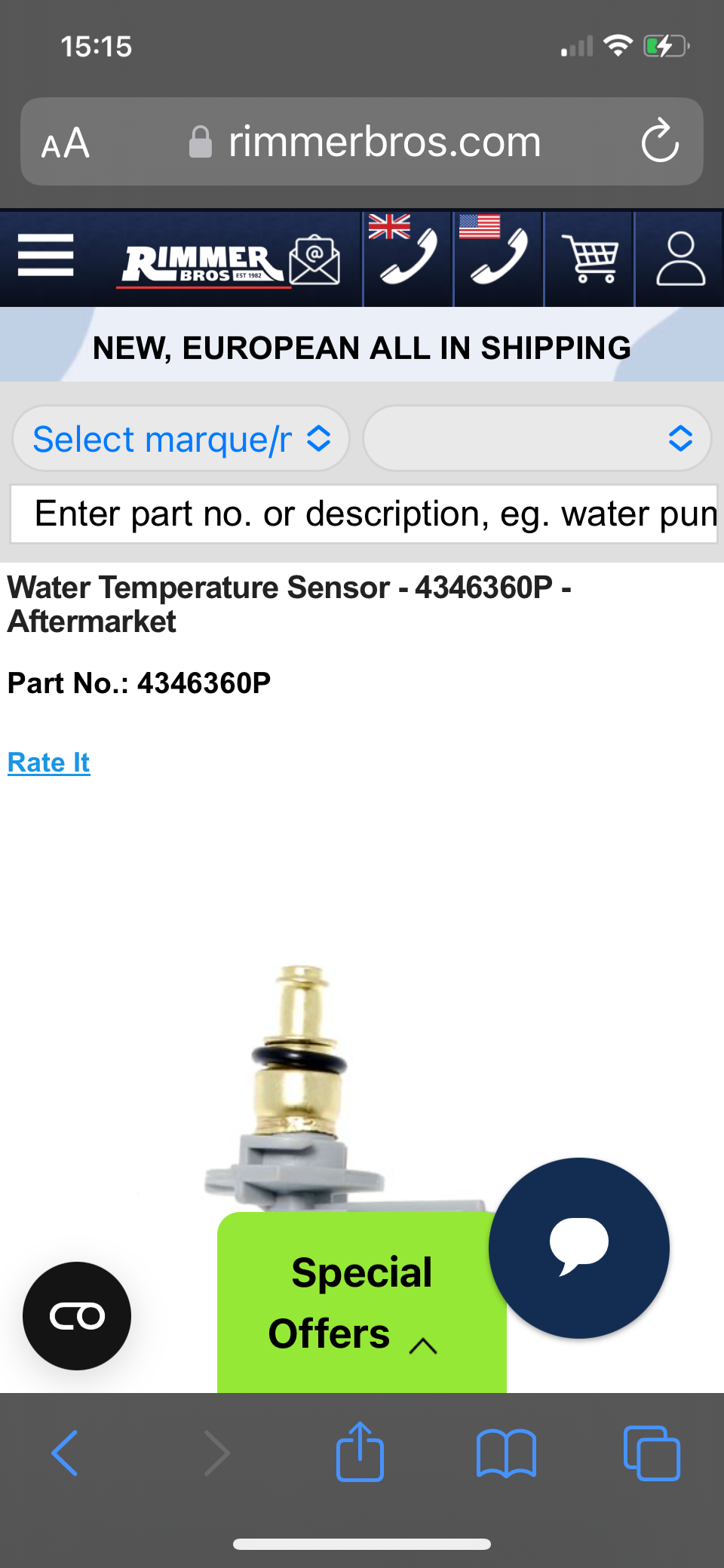
Task: Go back to the previous page
Action: 65,1453
